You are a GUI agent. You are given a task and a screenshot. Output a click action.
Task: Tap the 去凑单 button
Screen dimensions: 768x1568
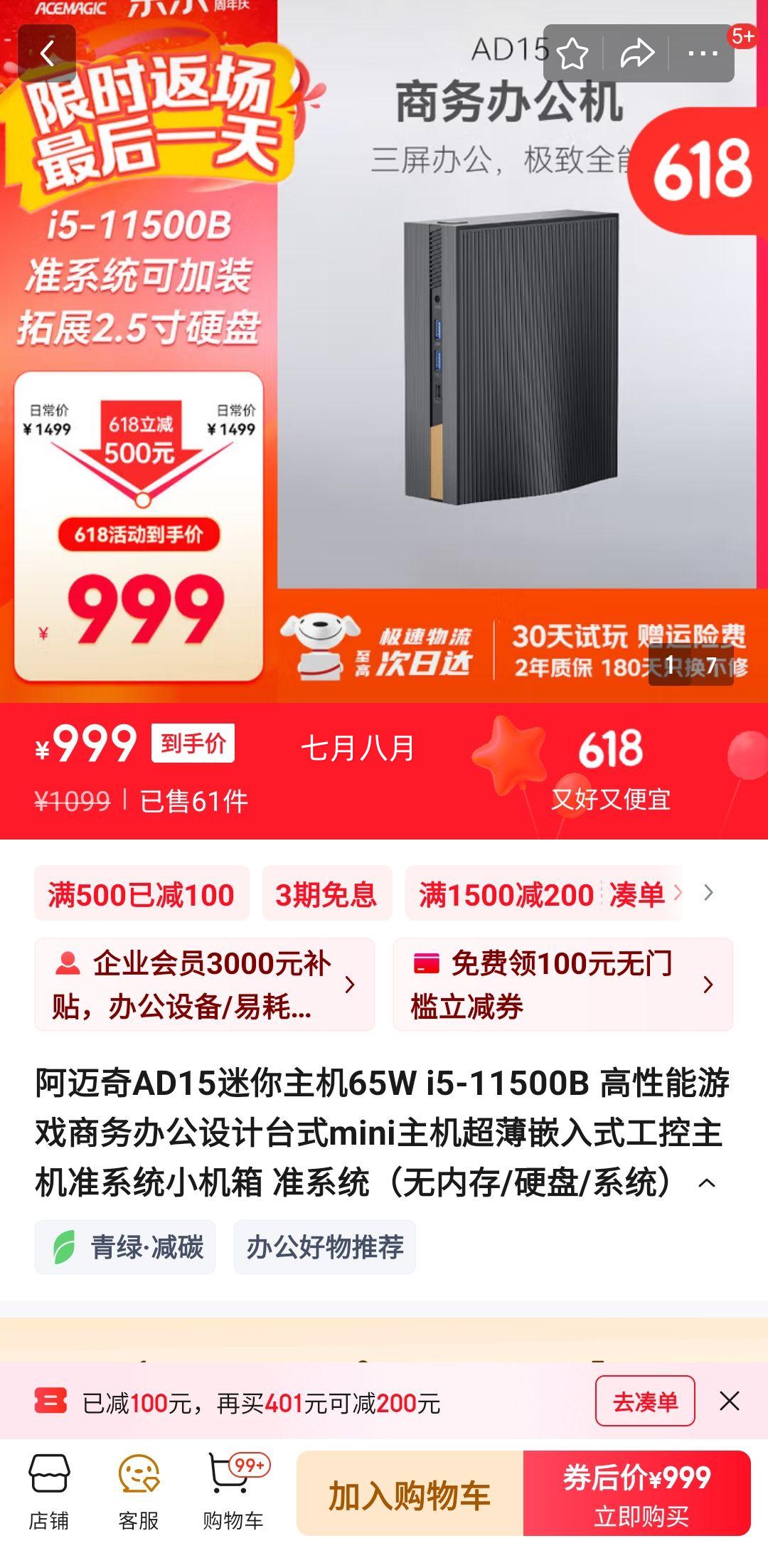pos(644,1402)
